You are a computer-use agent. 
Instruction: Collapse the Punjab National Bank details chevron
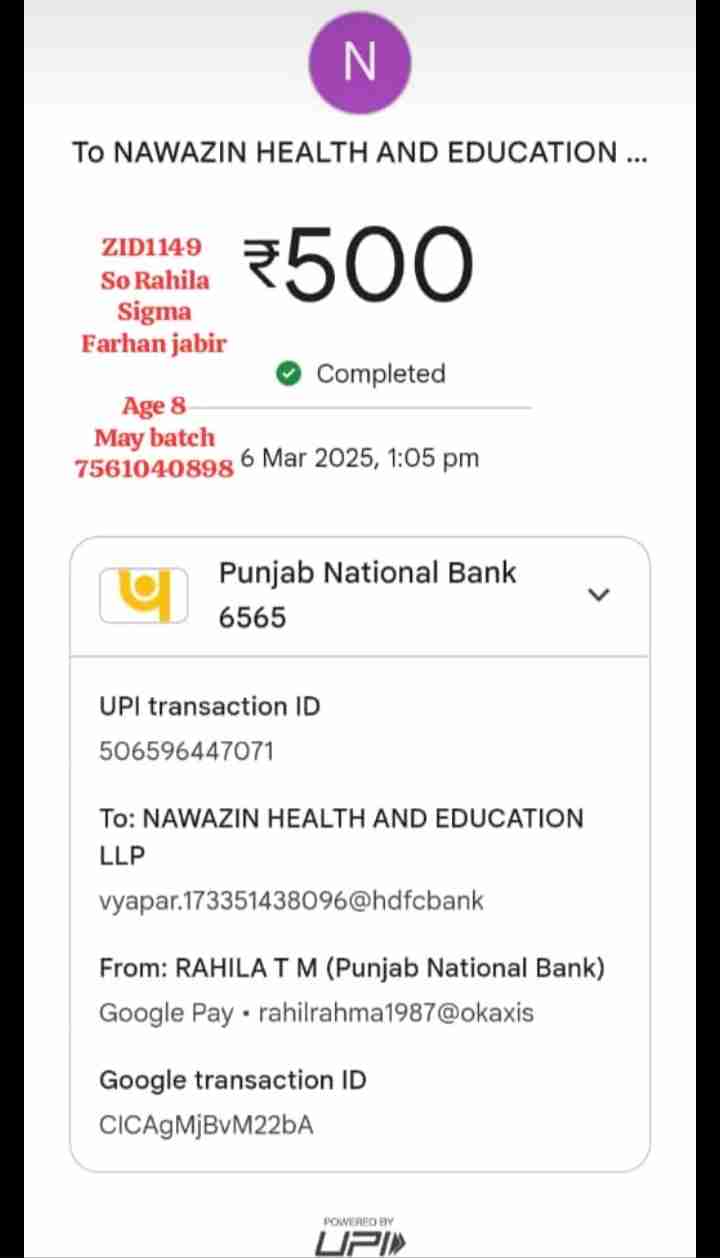[598, 595]
